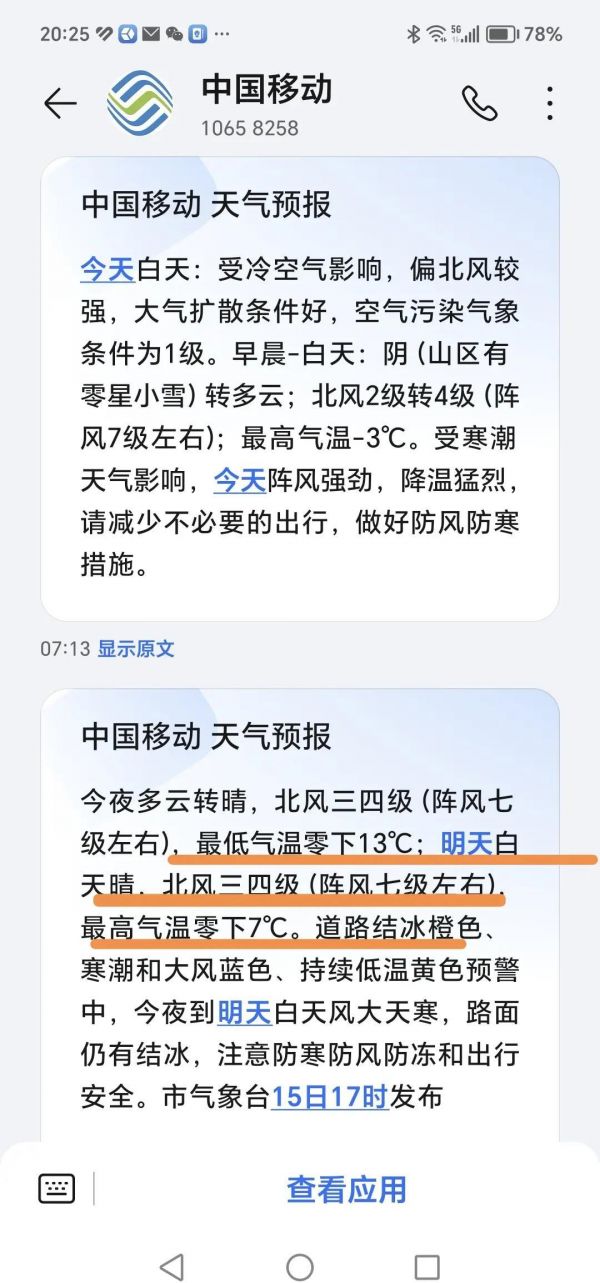Open 查看应用 at the bottom
600x1283 pixels.
pos(346,1189)
